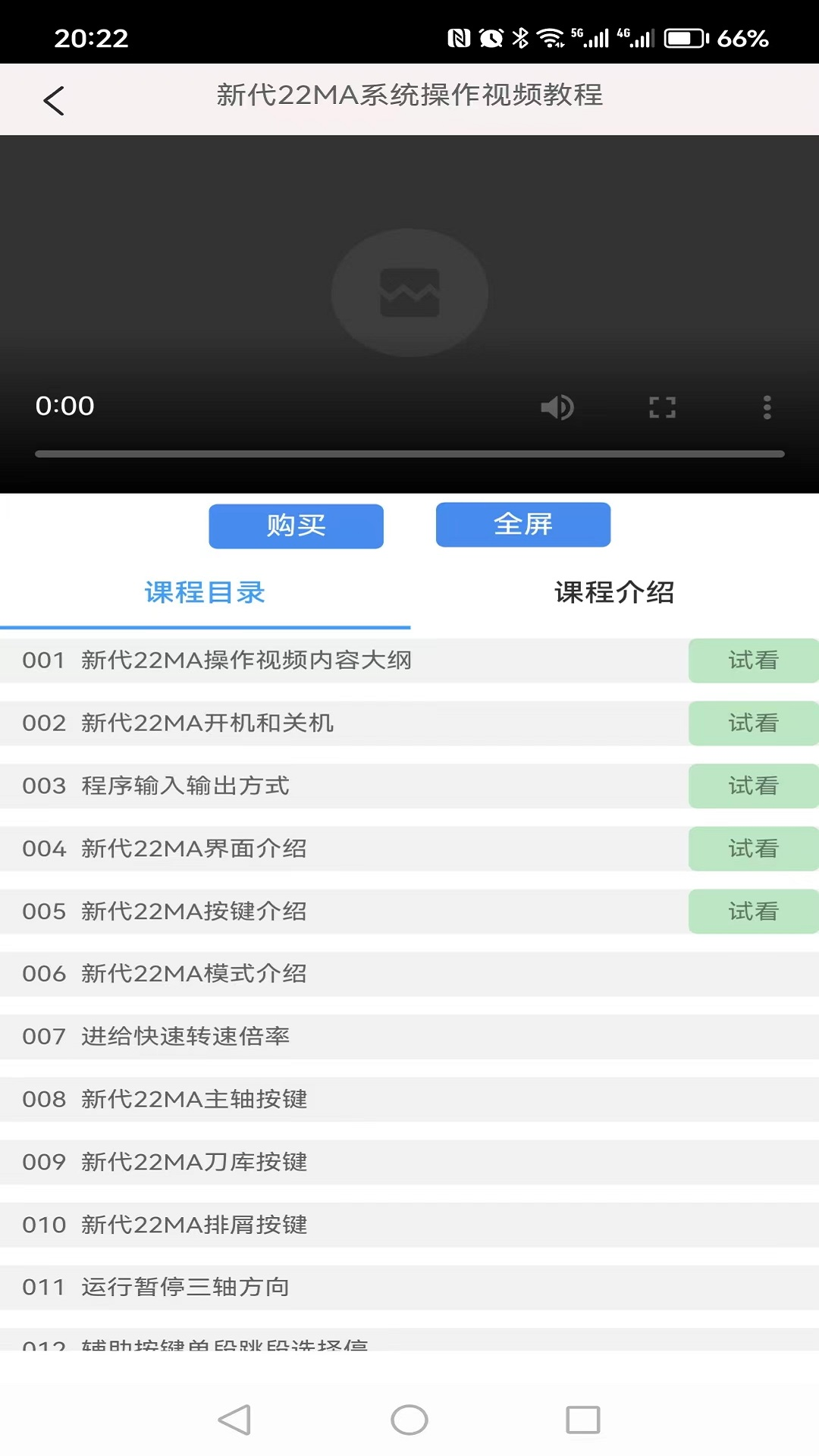Tap the back arrow to leave course page
The width and height of the screenshot is (819, 1456).
point(53,99)
